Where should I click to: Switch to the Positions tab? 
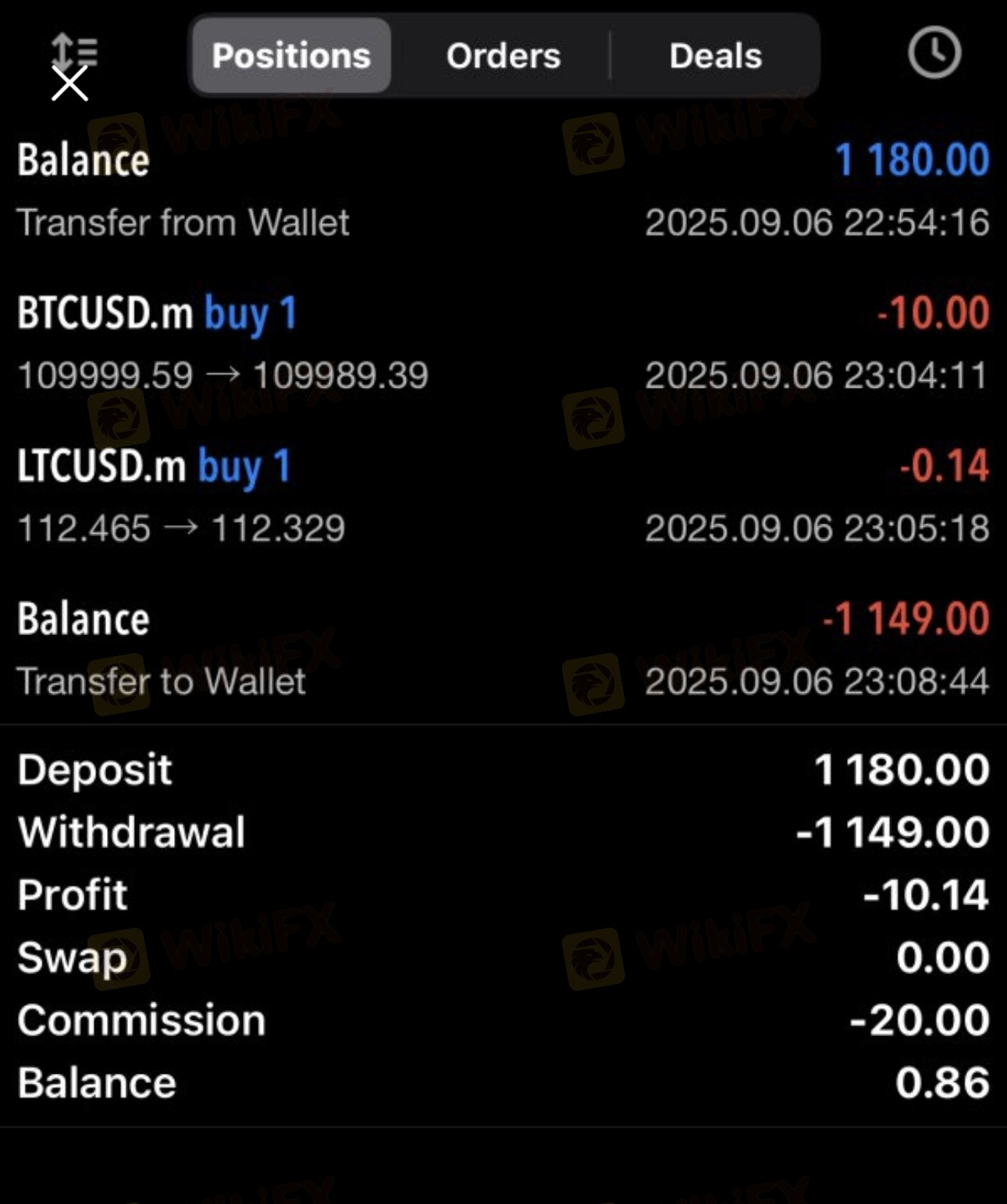[x=291, y=55]
